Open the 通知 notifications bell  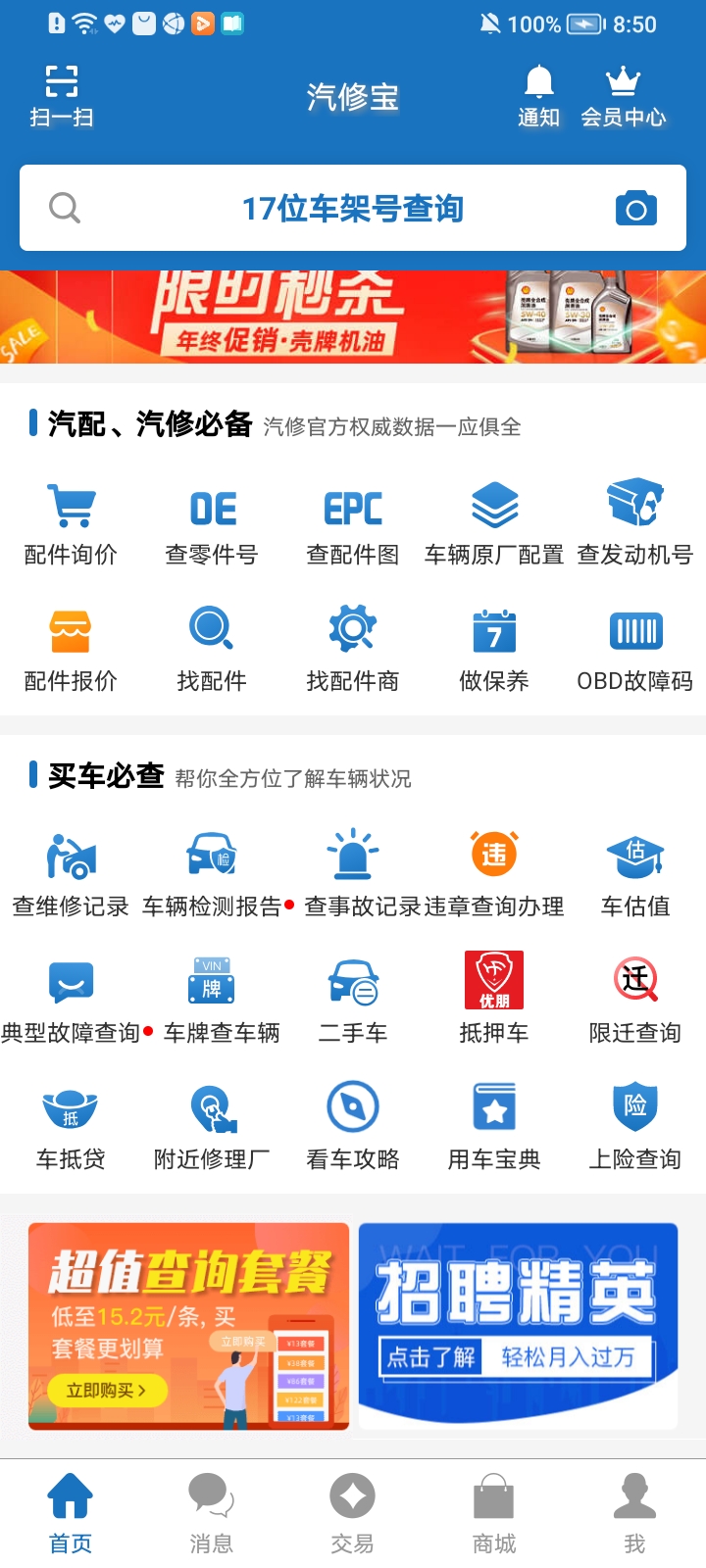click(x=538, y=95)
